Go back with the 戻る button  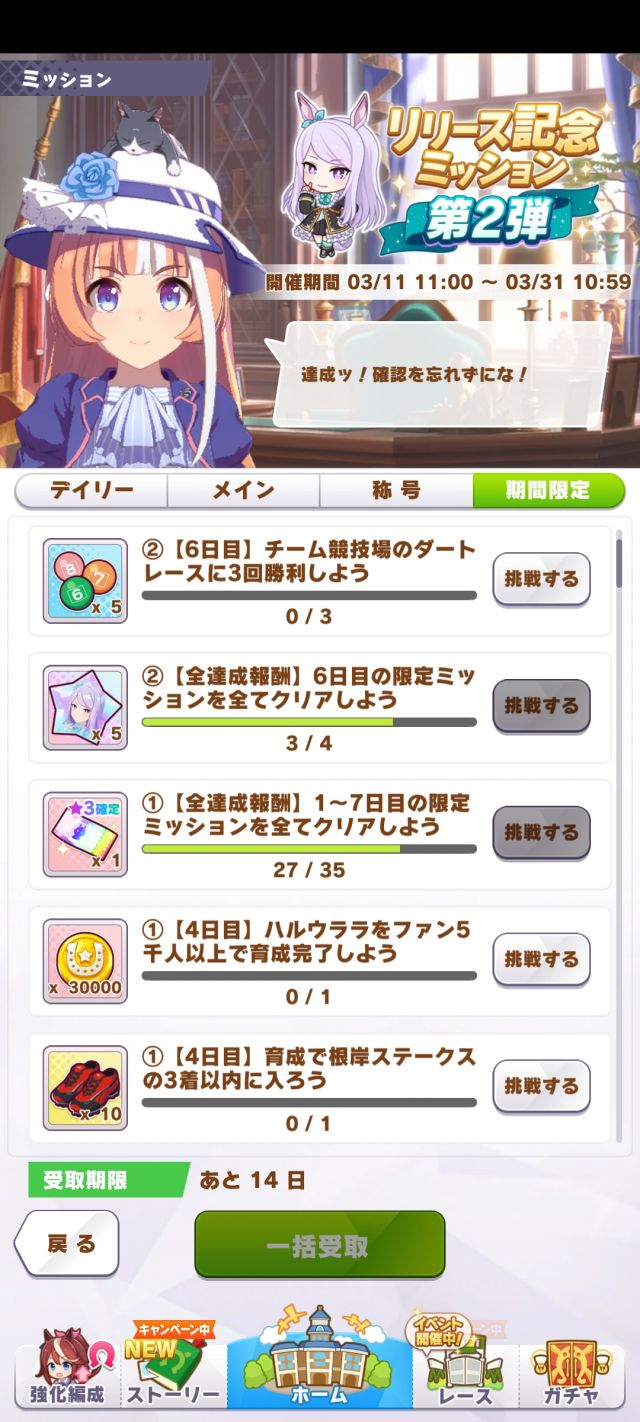pyautogui.click(x=68, y=1244)
